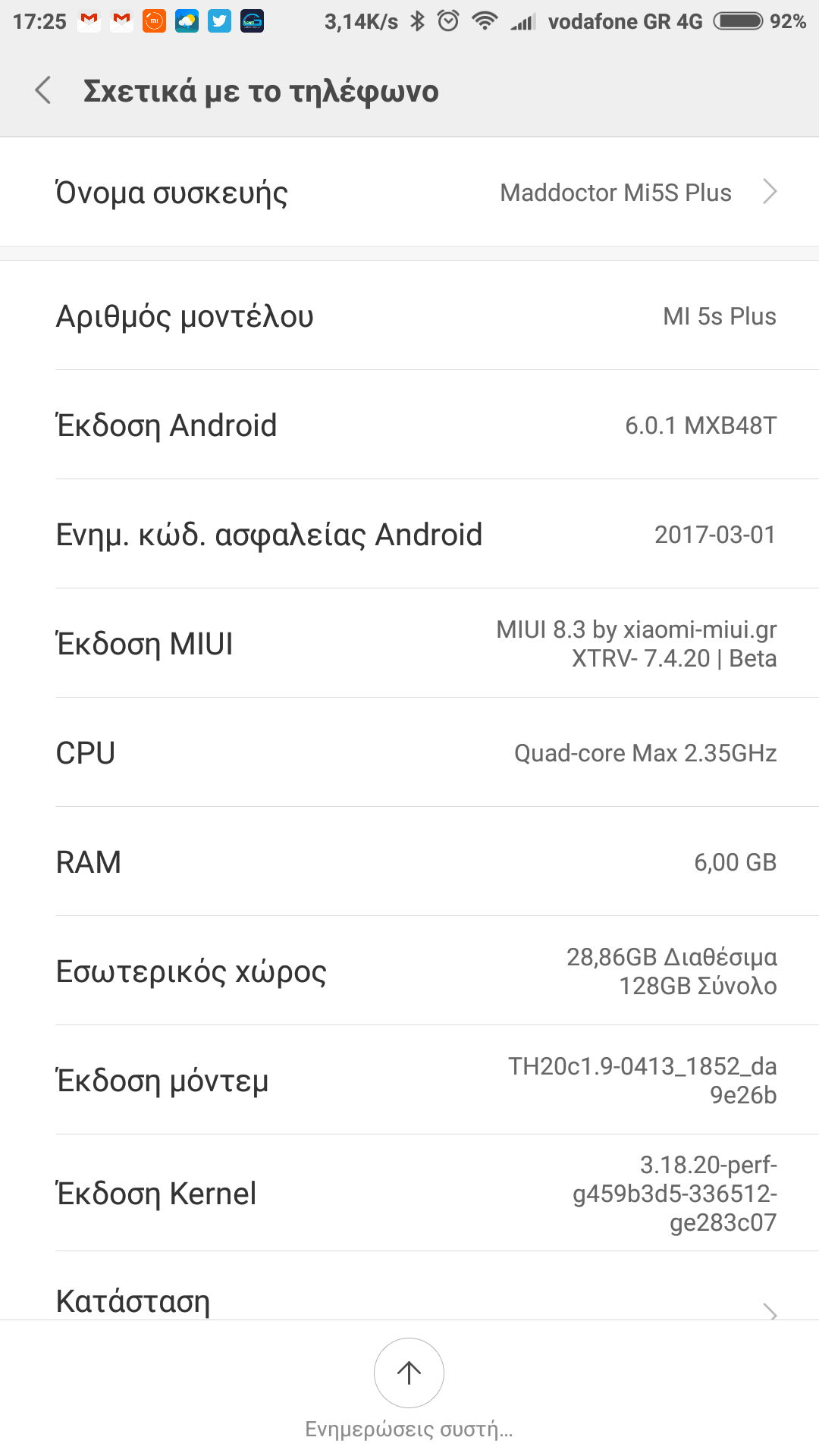The width and height of the screenshot is (819, 1456).
Task: Open the Όνομα συσκευής row
Action: click(409, 193)
